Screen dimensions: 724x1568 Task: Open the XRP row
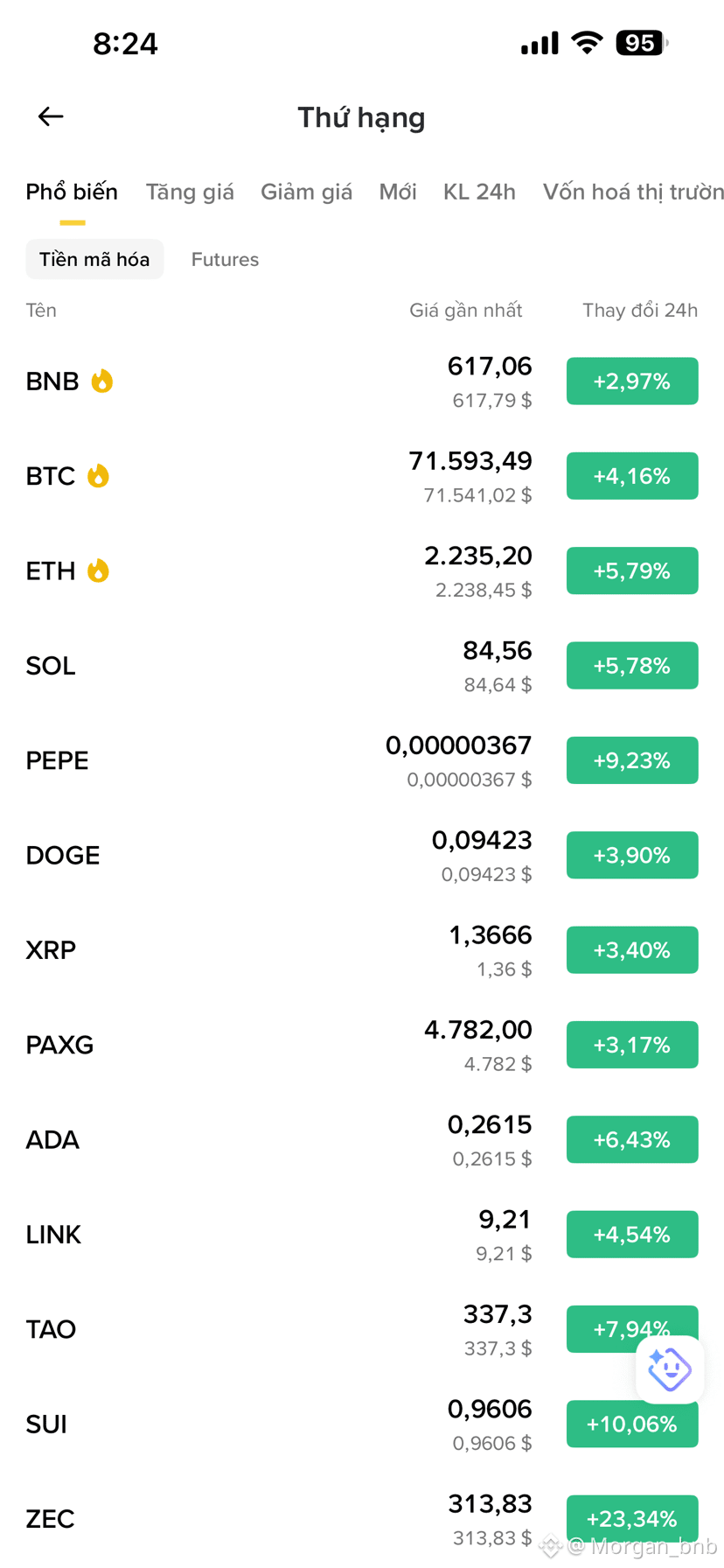pos(362,950)
